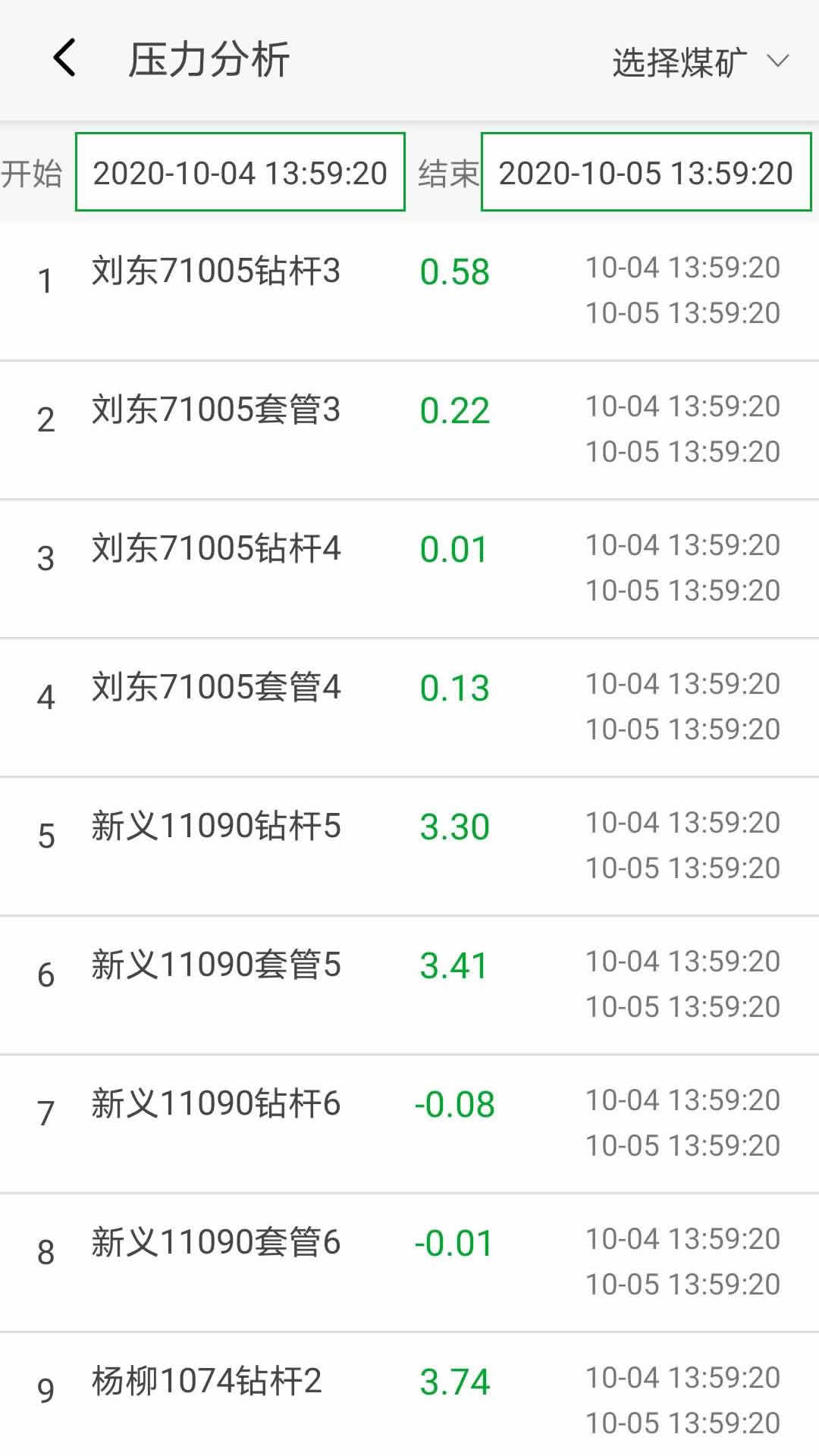Tap the 开始 start time field 2020-10-04
Viewport: 819px width, 1456px height.
pyautogui.click(x=240, y=173)
